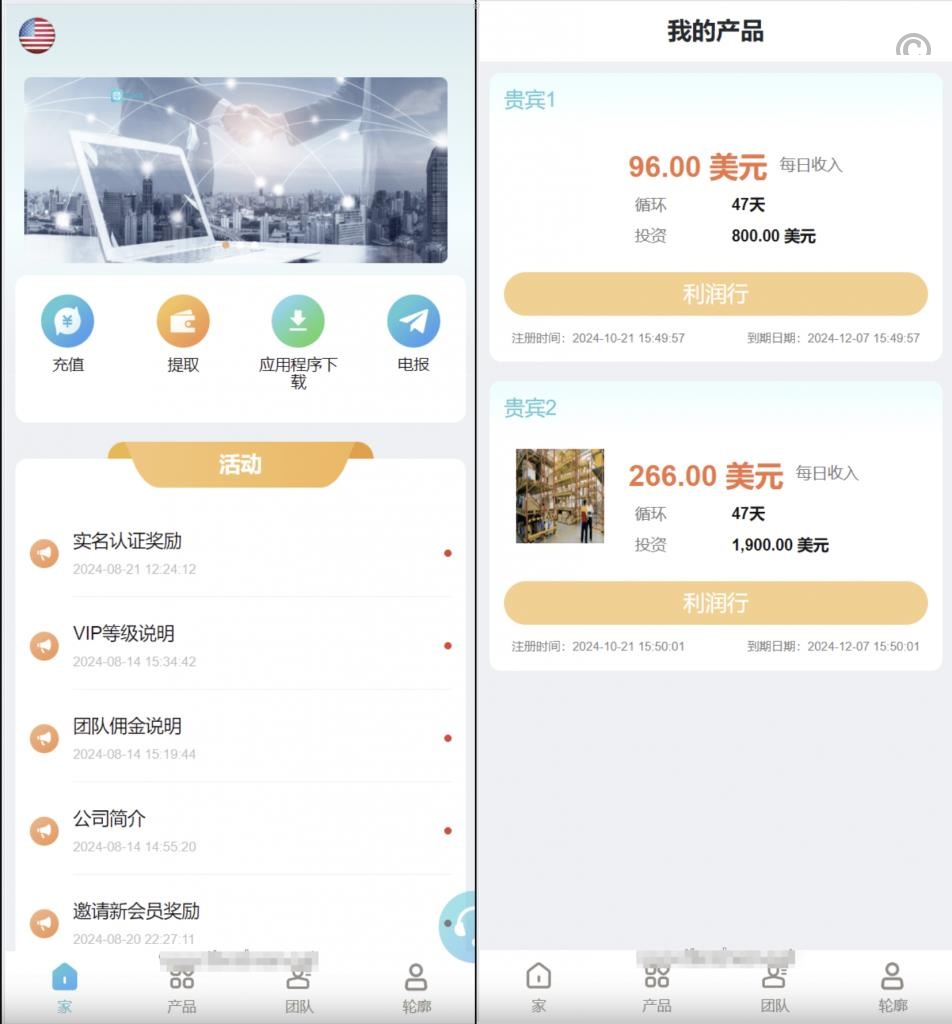
Task: Open the 邀请新会员奖励 announcement link
Action: [x=138, y=911]
